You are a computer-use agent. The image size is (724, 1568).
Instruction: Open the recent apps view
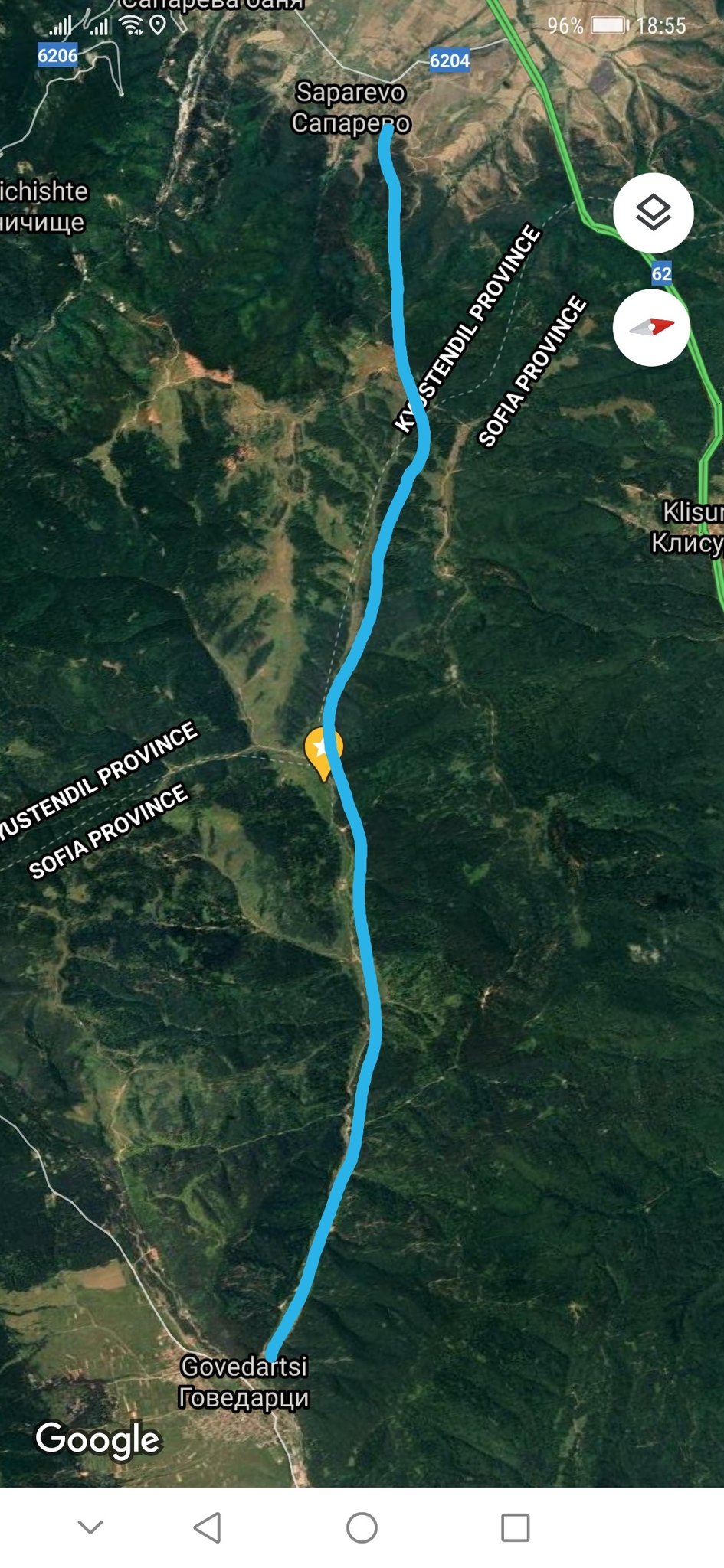pyautogui.click(x=515, y=1527)
